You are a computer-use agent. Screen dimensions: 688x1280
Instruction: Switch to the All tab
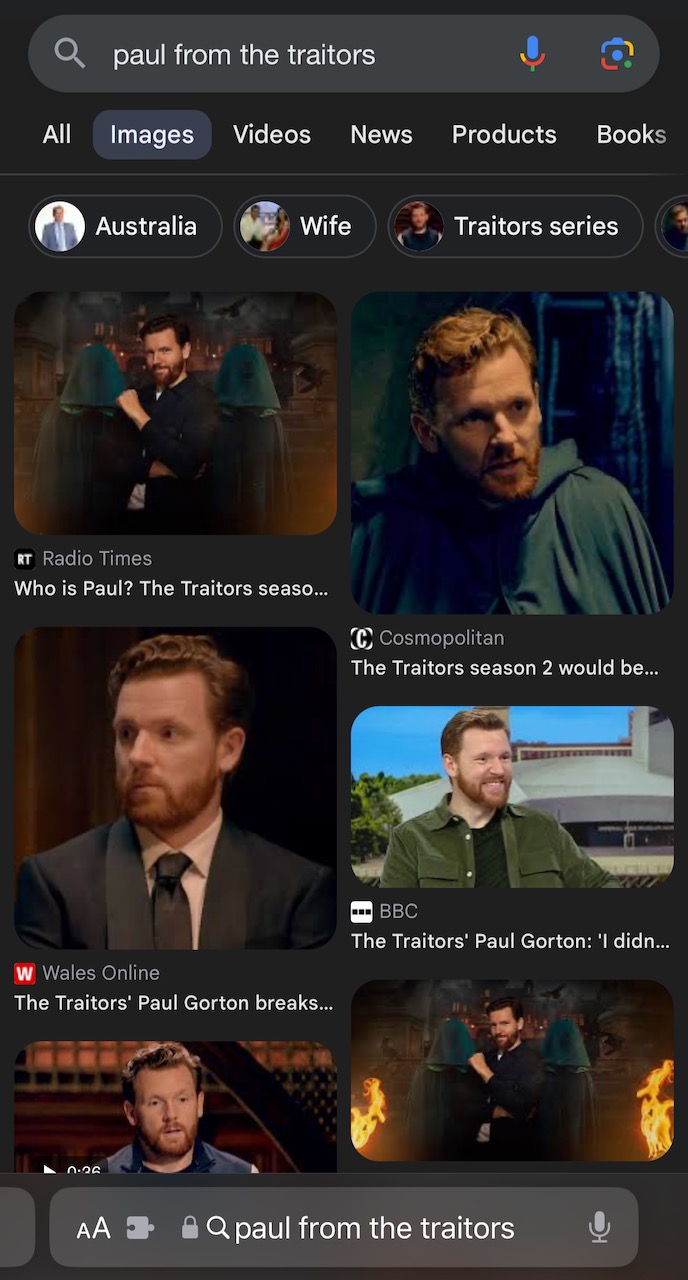point(57,135)
